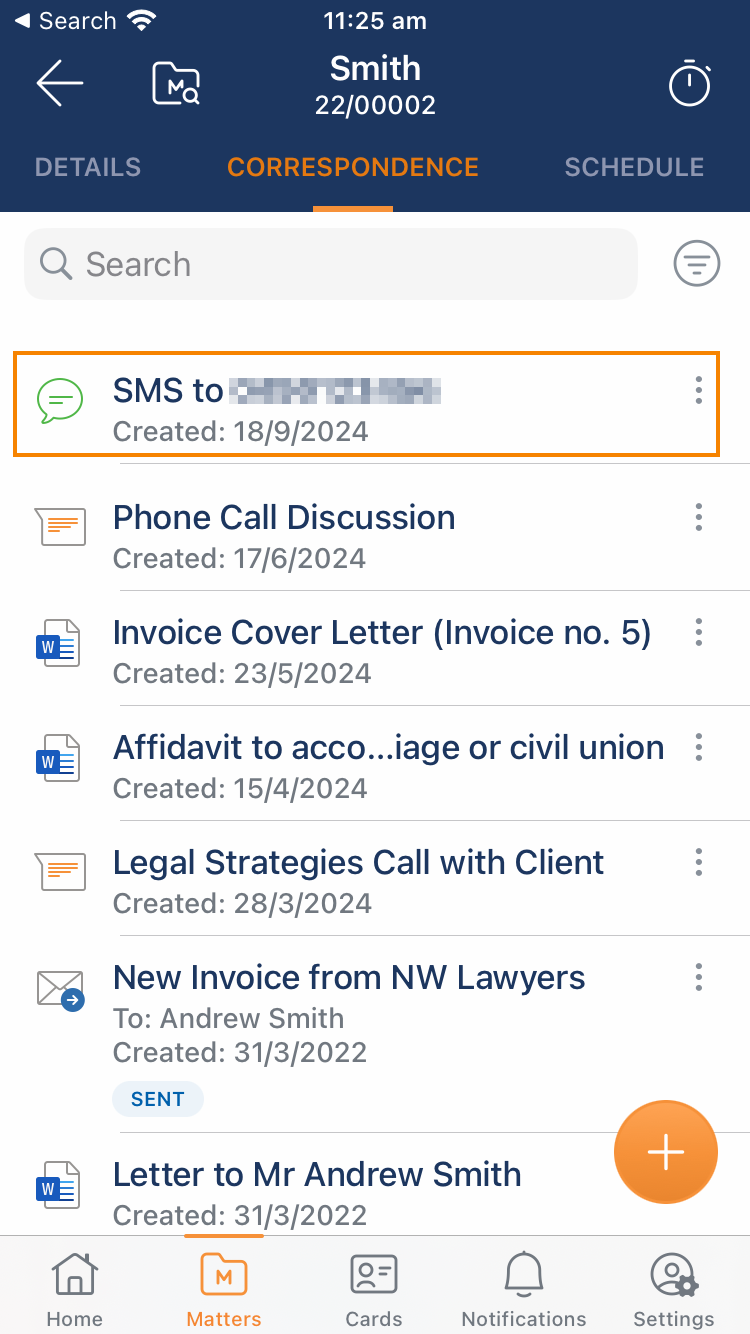750x1334 pixels.
Task: Start the timer stopwatch icon
Action: pyautogui.click(x=689, y=84)
